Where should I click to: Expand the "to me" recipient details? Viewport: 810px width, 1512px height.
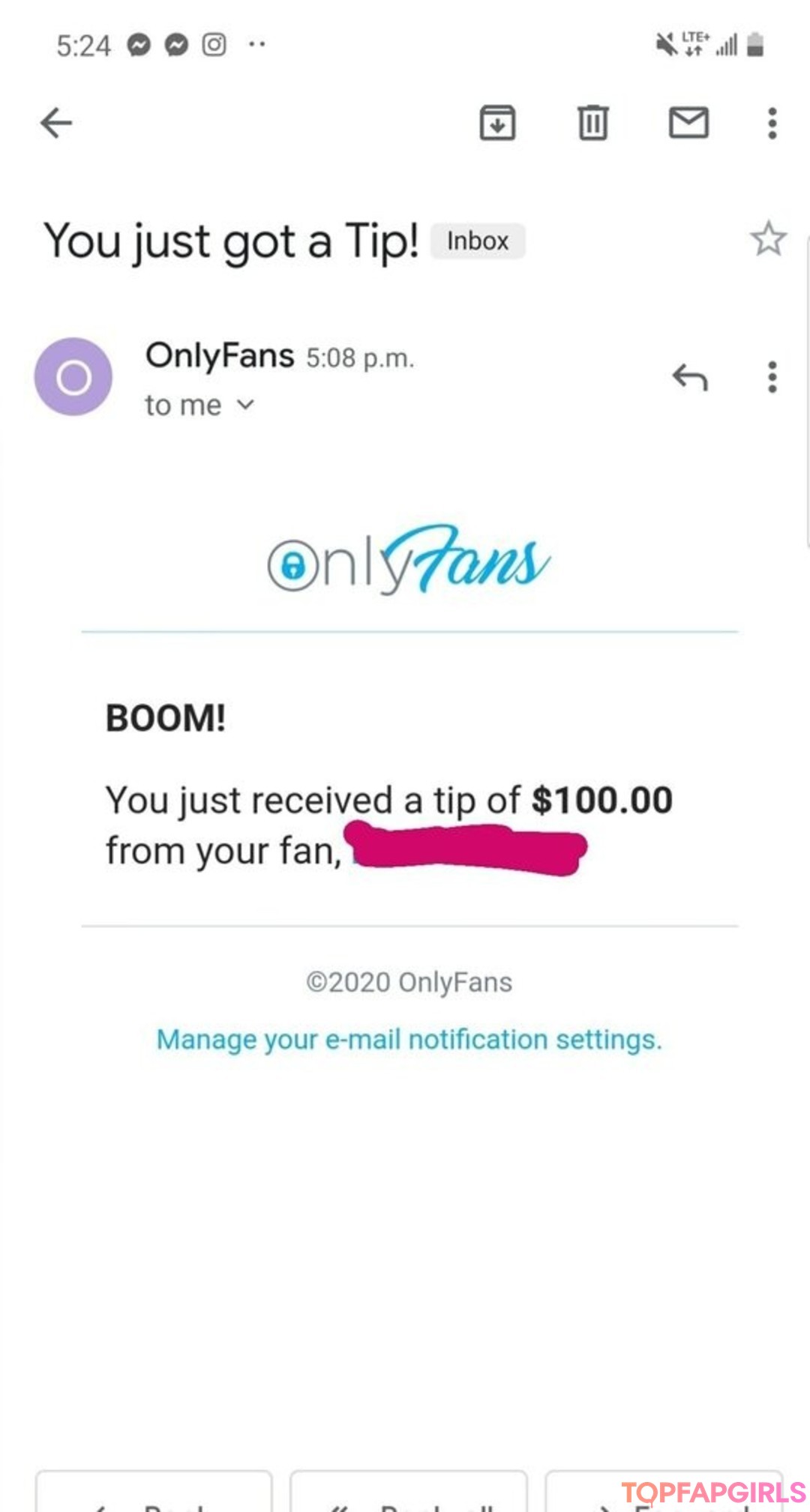(x=199, y=406)
